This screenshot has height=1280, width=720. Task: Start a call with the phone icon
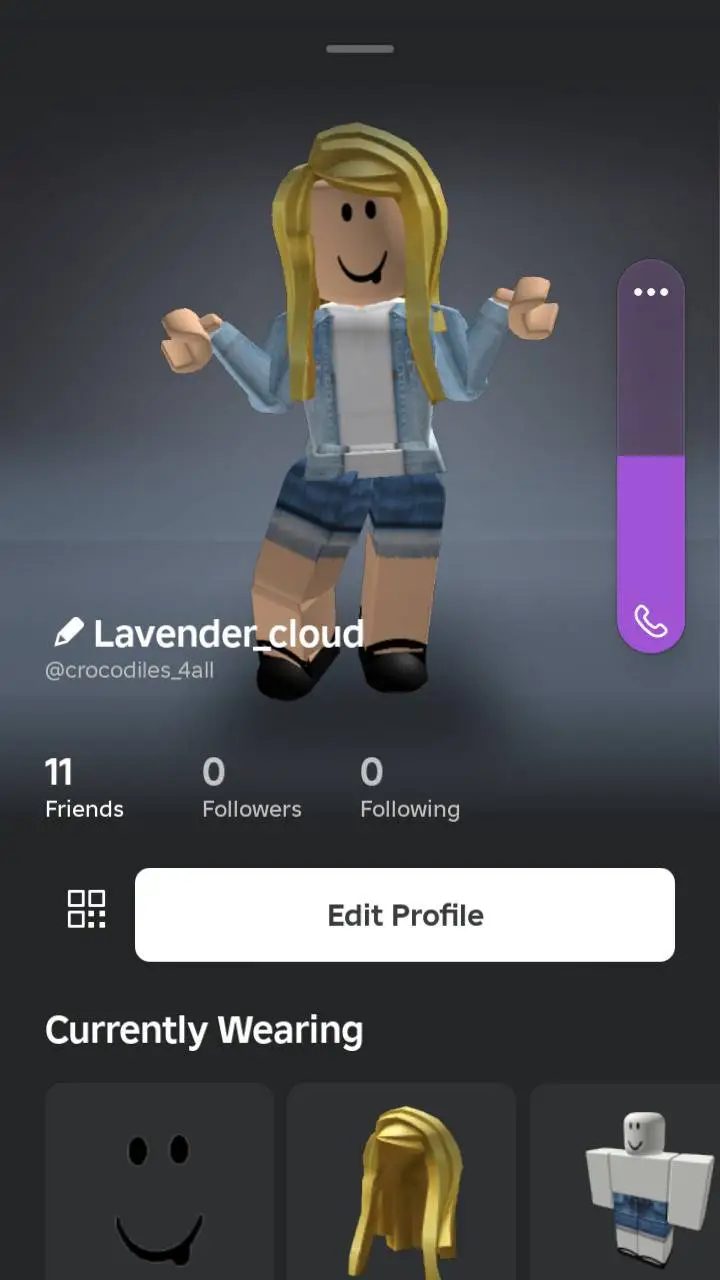click(x=651, y=621)
